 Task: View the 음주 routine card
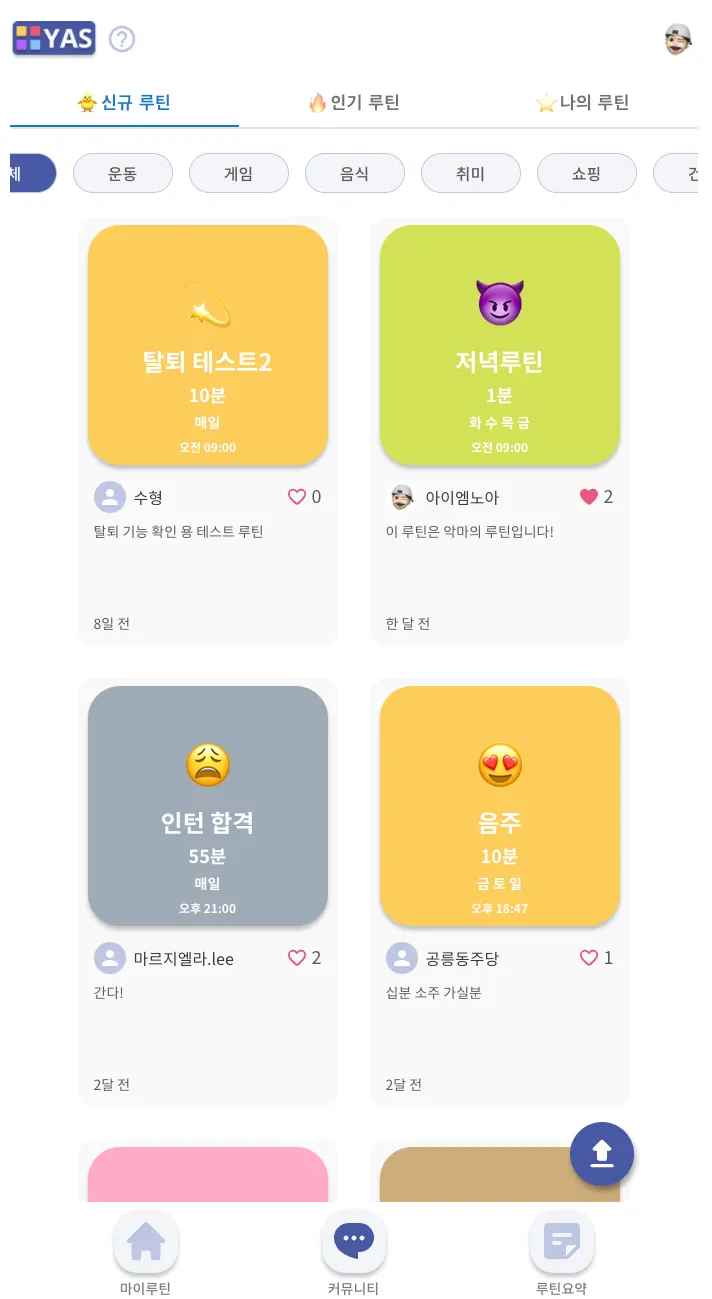(500, 806)
